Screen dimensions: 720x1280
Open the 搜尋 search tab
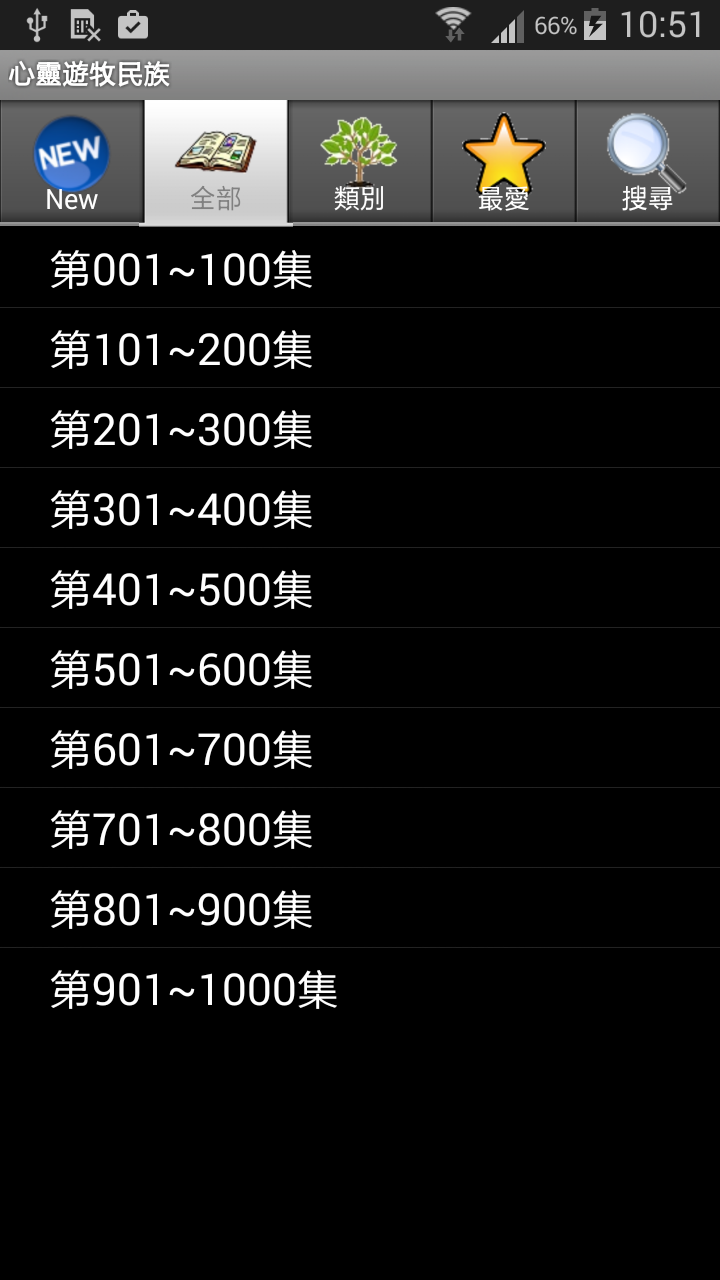[648, 162]
